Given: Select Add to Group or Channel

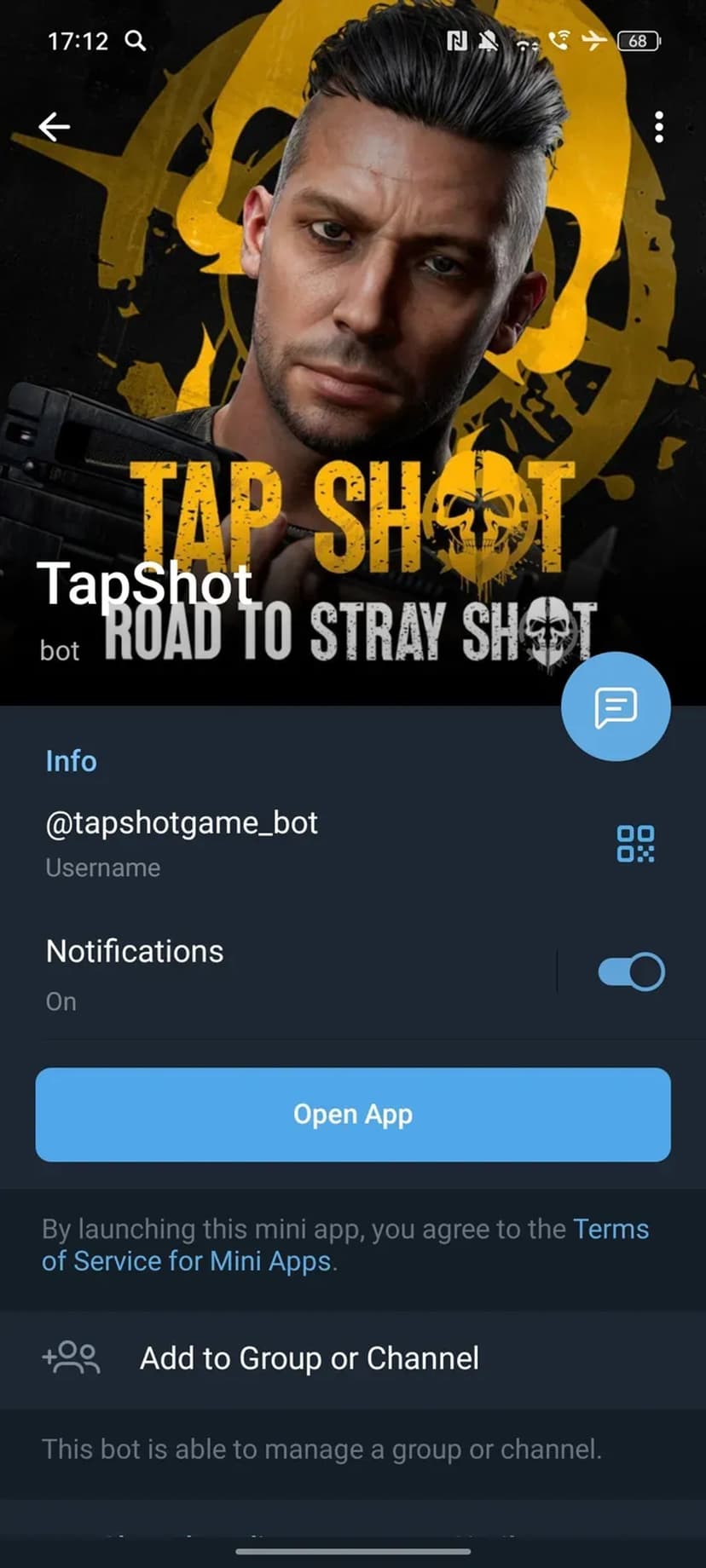Looking at the screenshot, I should coord(309,1358).
